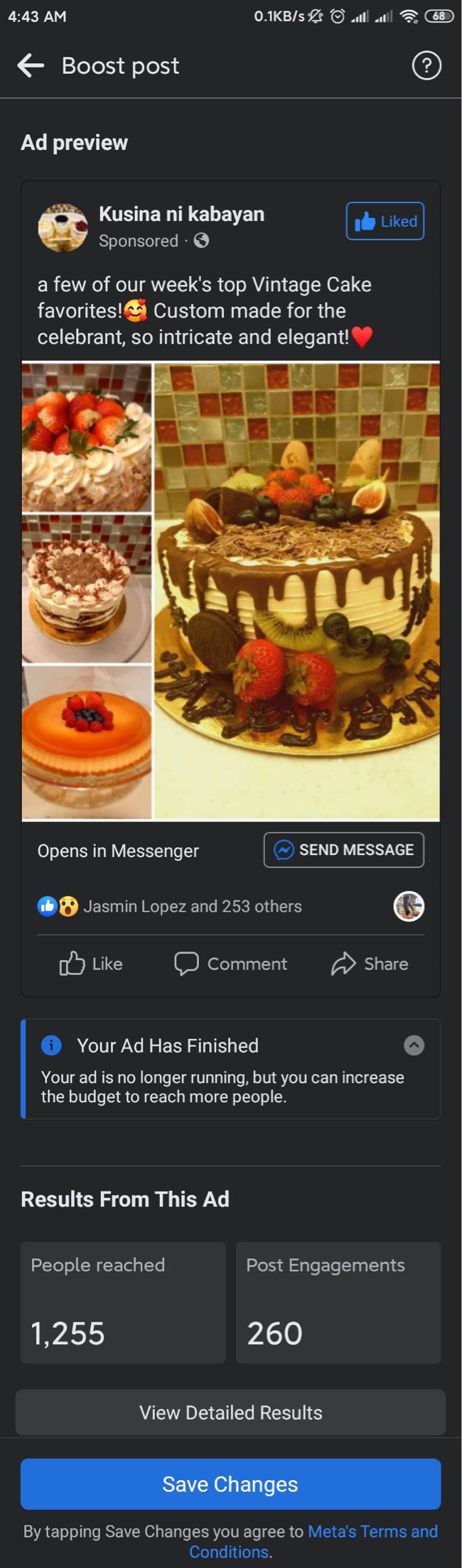
Task: Open the help question mark icon
Action: 426,65
